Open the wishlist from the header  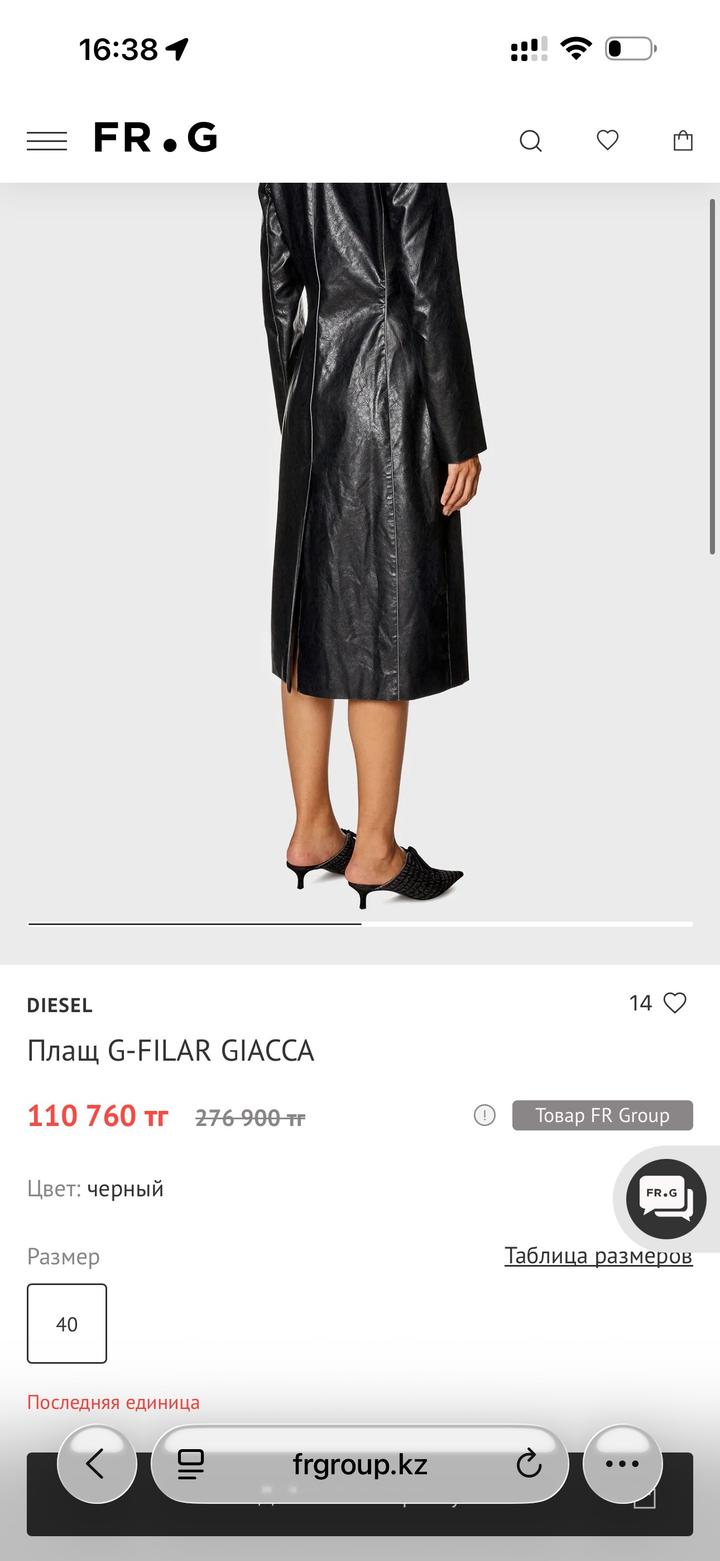pyautogui.click(x=607, y=141)
